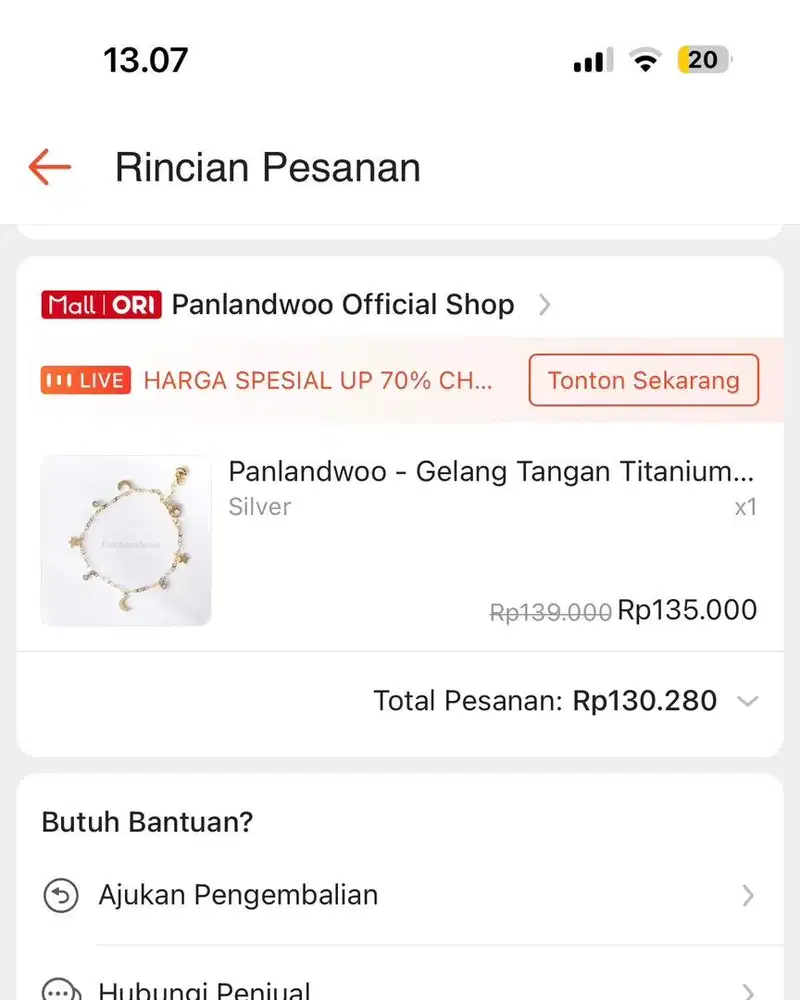The width and height of the screenshot is (800, 1000).
Task: Click Ajukan Pengembalian to request a return
Action: tap(236, 896)
